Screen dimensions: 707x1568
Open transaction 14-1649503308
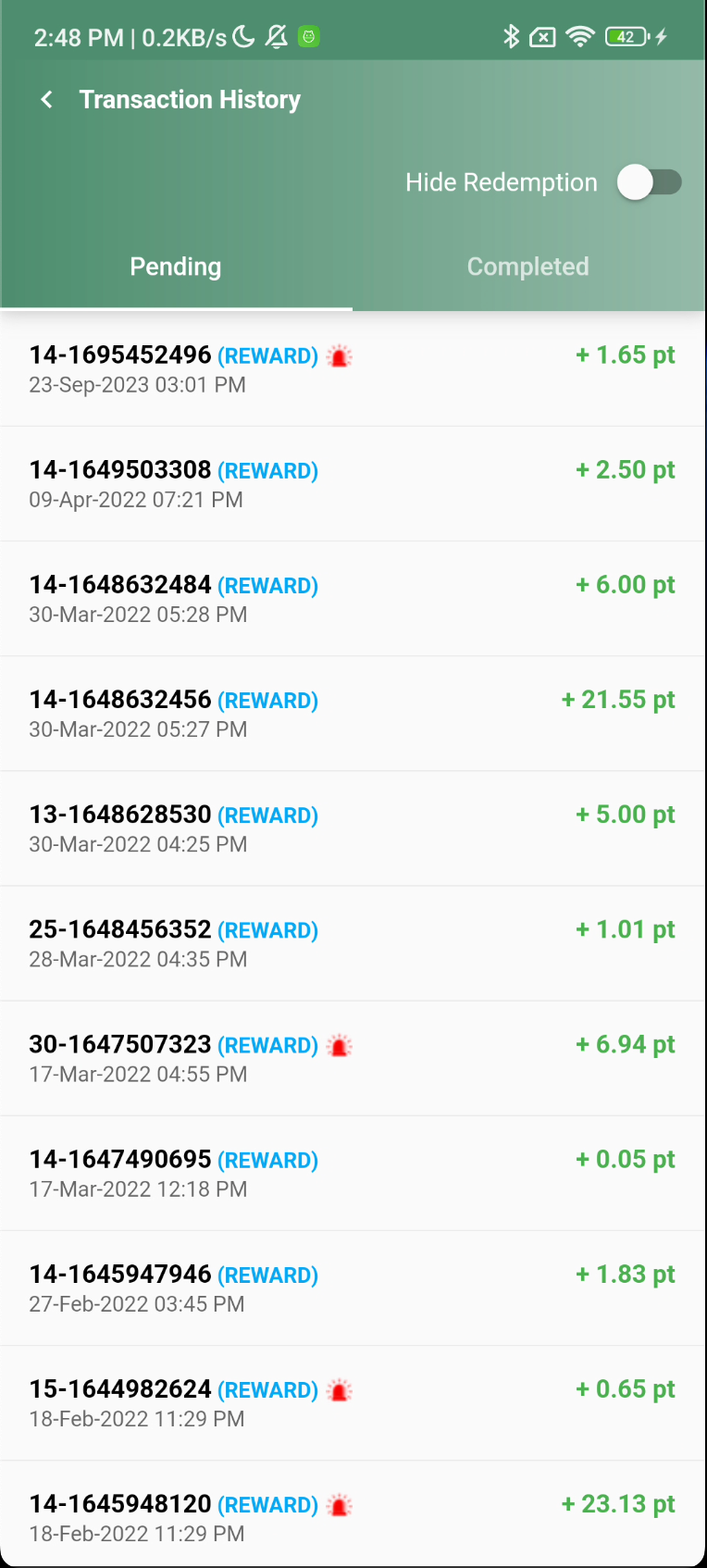tap(353, 484)
